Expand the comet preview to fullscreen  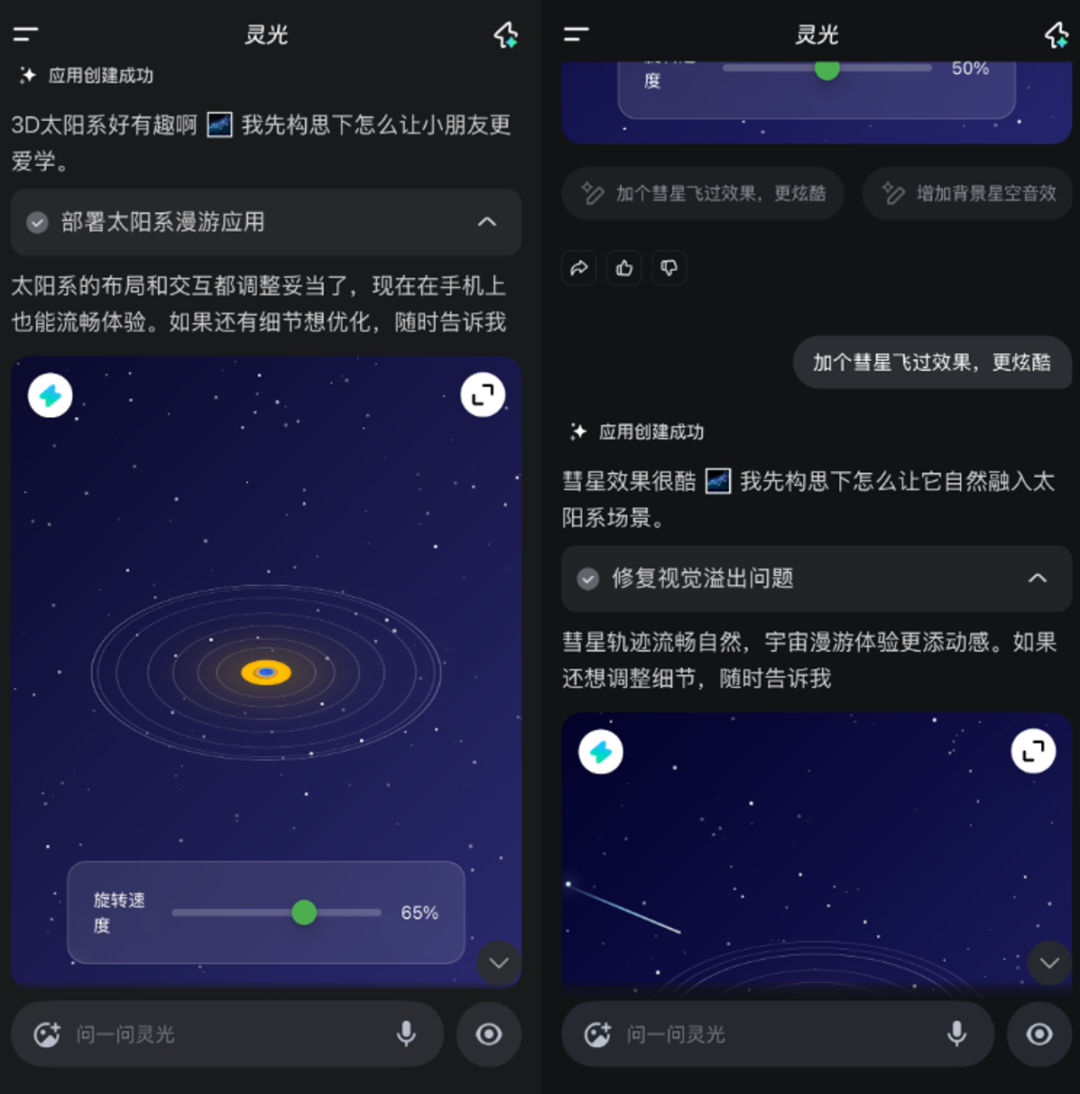point(1034,751)
